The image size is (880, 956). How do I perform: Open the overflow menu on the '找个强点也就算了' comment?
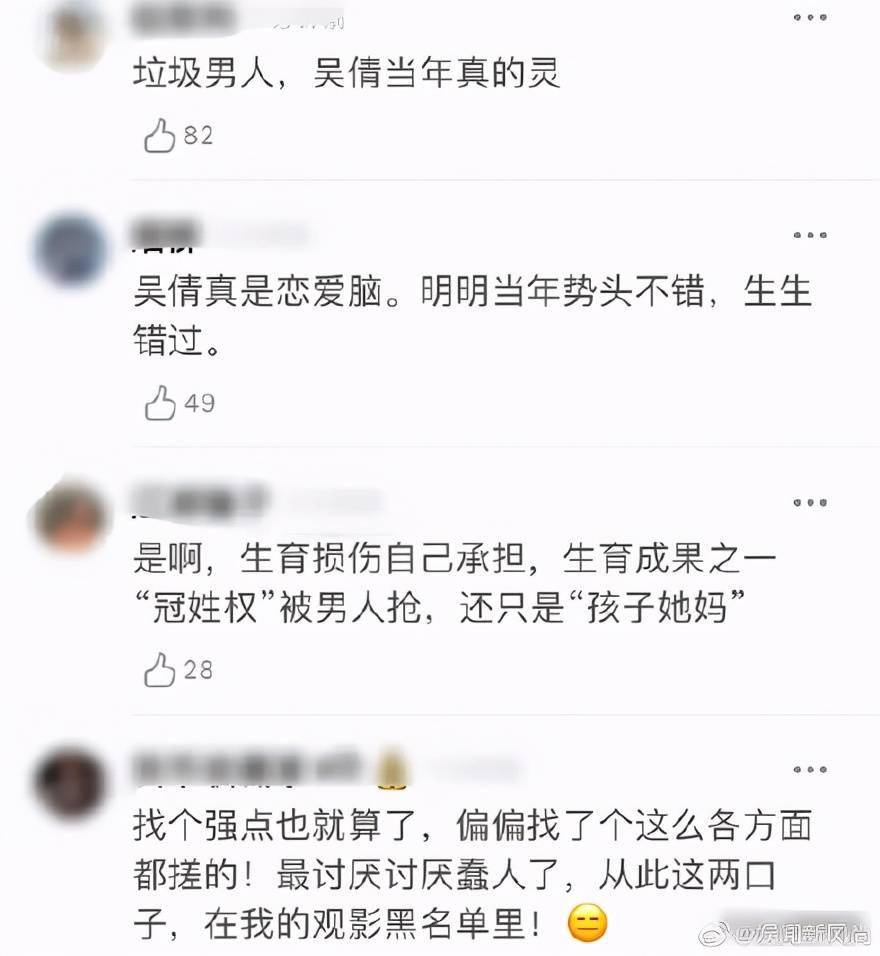point(809,770)
